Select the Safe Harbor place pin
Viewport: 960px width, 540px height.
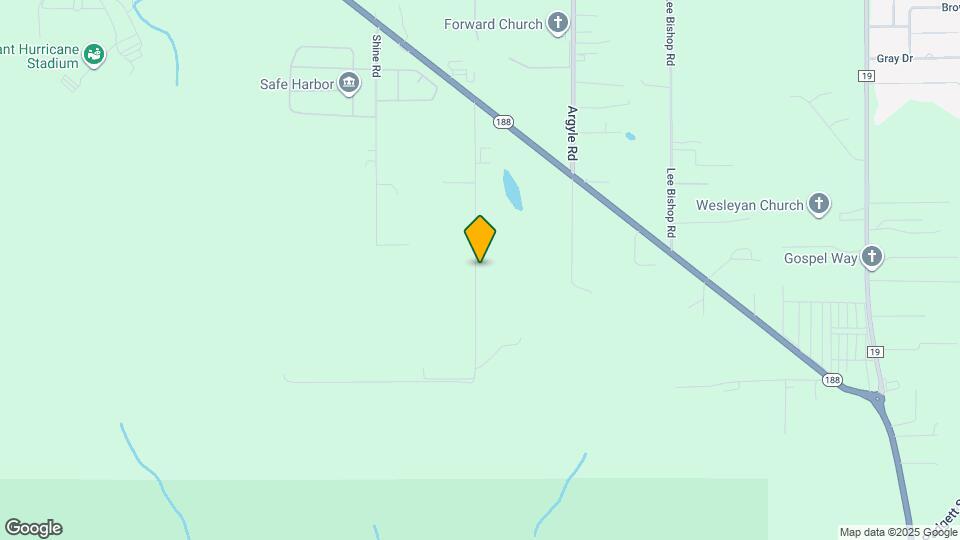coord(349,83)
